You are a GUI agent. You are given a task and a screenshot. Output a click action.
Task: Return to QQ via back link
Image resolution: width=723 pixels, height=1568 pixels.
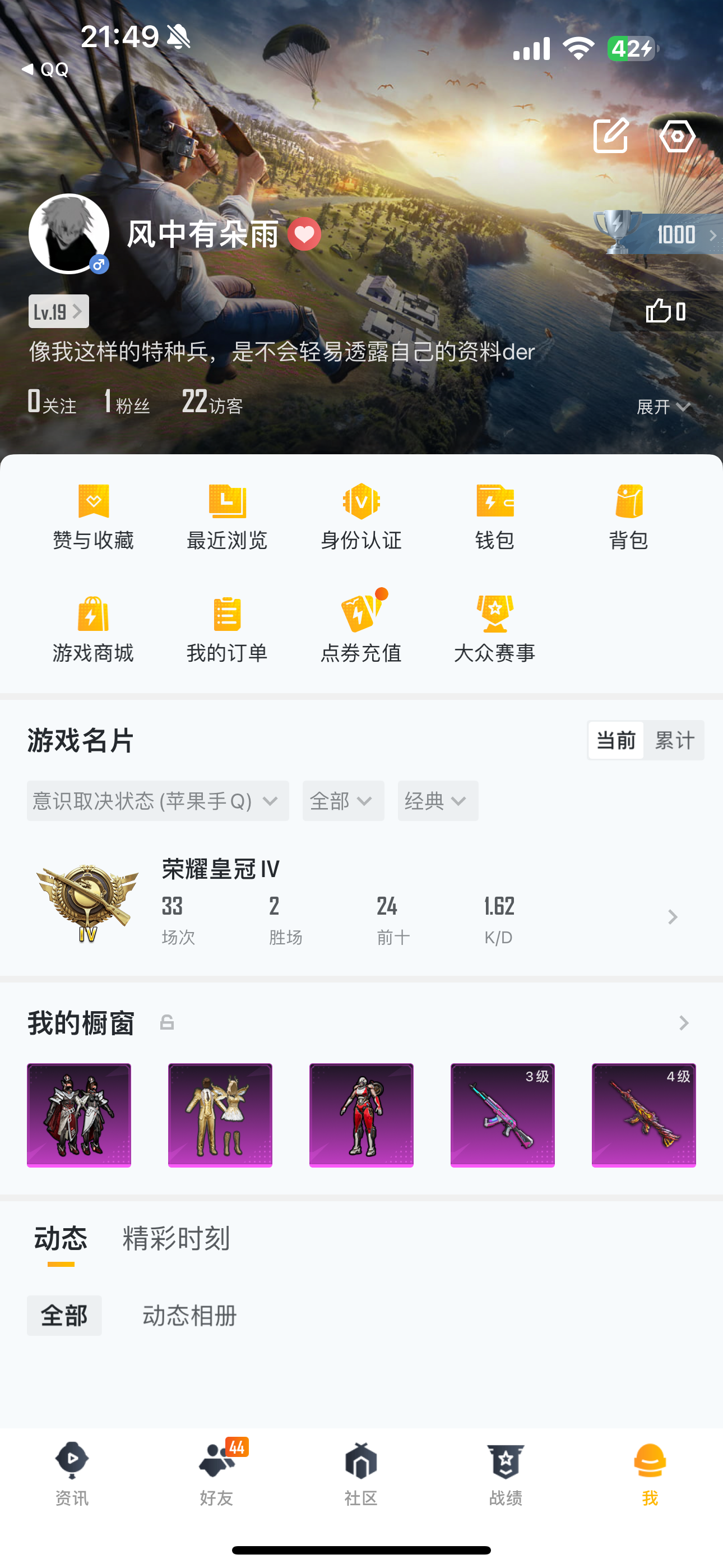tap(45, 70)
